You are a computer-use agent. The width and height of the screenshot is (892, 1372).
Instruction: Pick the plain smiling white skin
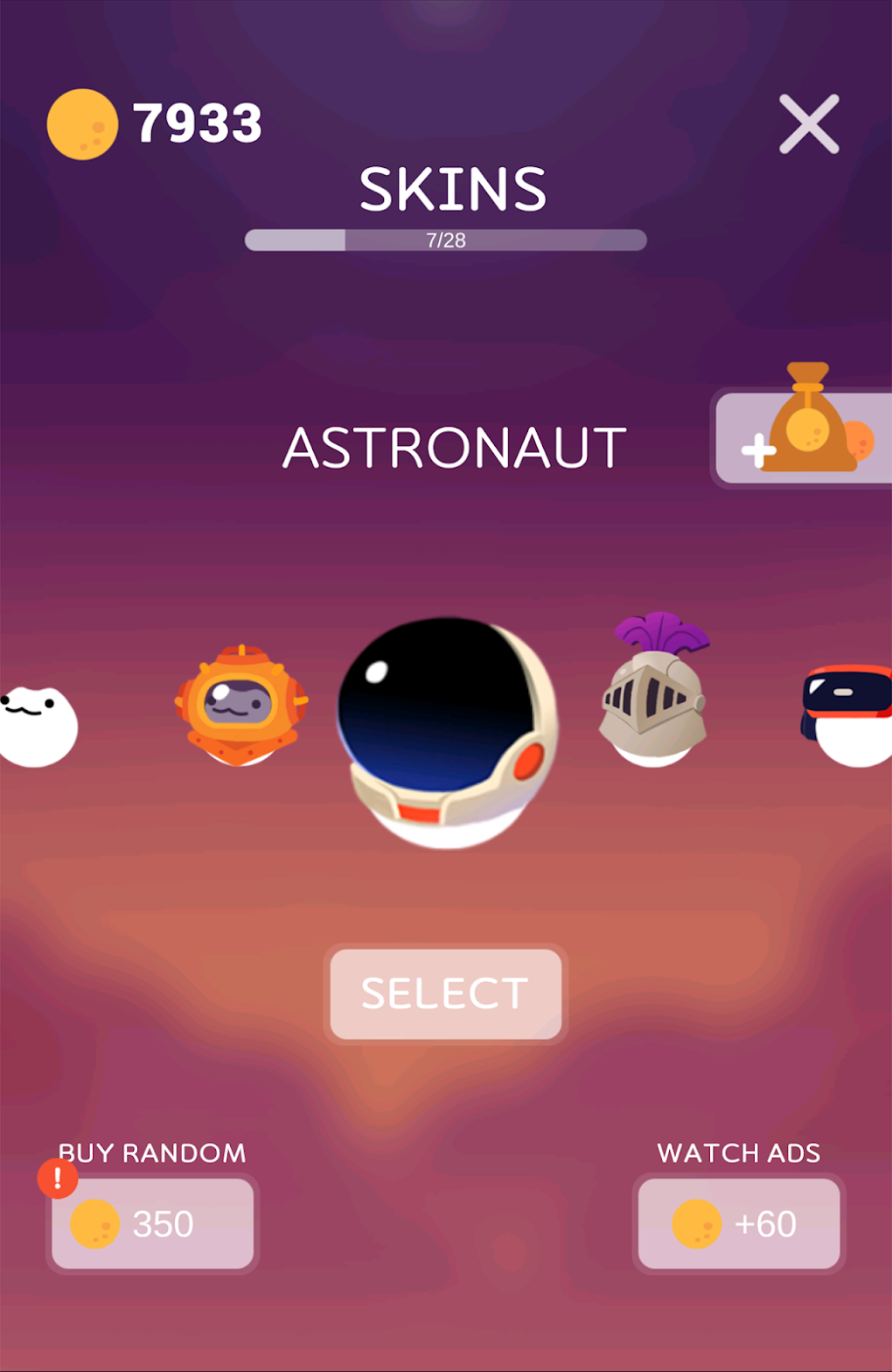tap(37, 726)
